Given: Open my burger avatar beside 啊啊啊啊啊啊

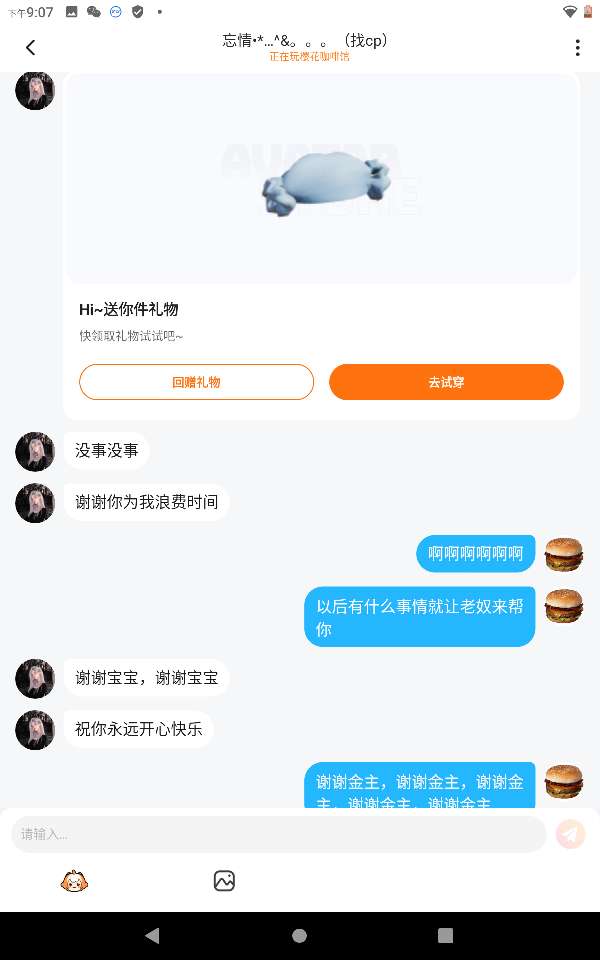Looking at the screenshot, I should [564, 554].
